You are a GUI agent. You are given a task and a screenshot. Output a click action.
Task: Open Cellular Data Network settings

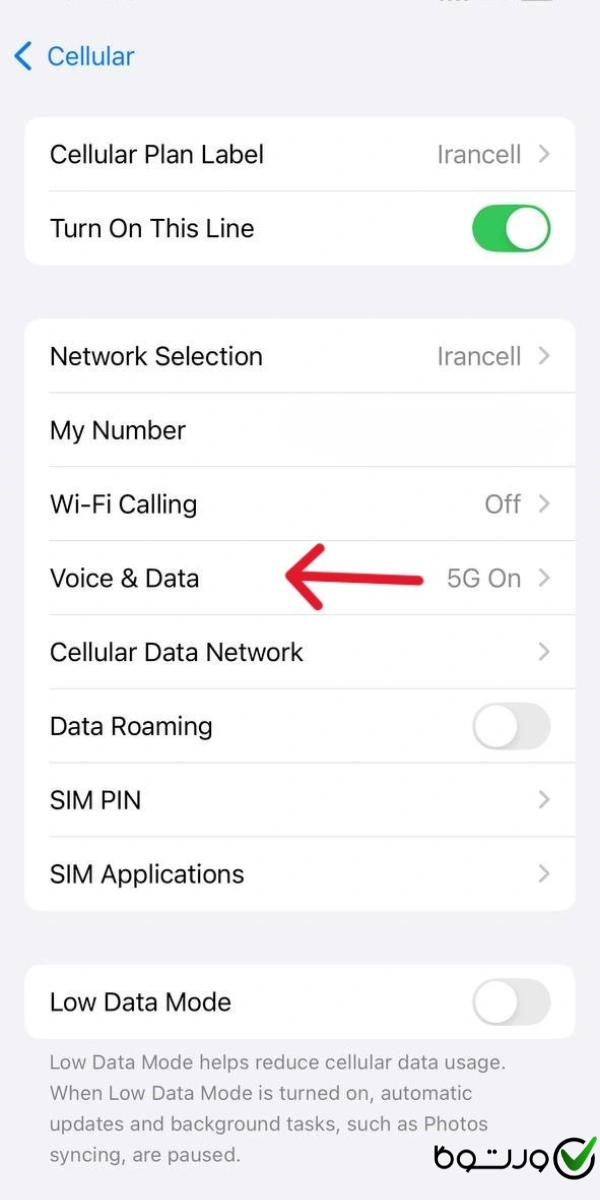[300, 652]
